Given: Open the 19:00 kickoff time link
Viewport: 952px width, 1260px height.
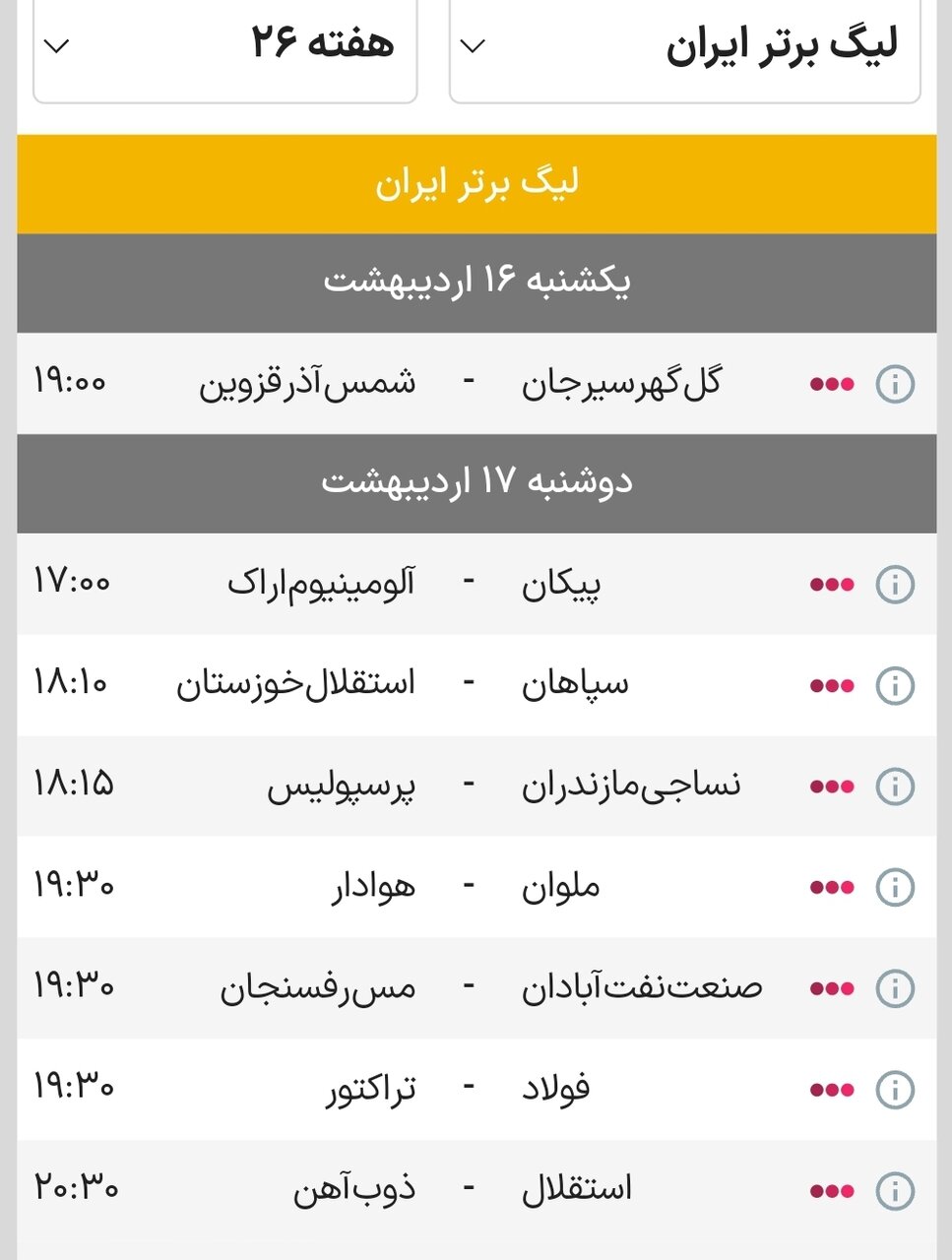Looking at the screenshot, I should tap(71, 385).
